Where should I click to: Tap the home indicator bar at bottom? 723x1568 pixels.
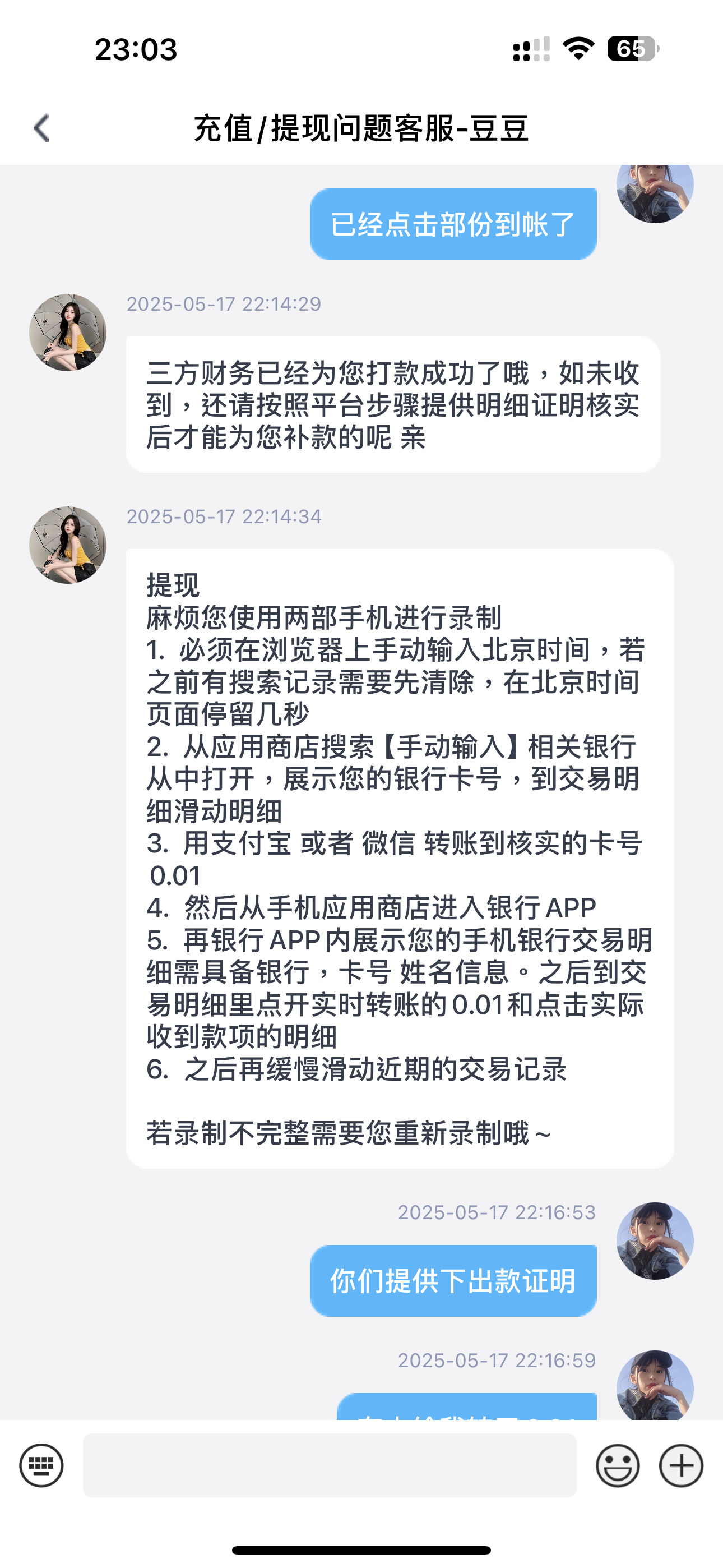click(x=361, y=1549)
